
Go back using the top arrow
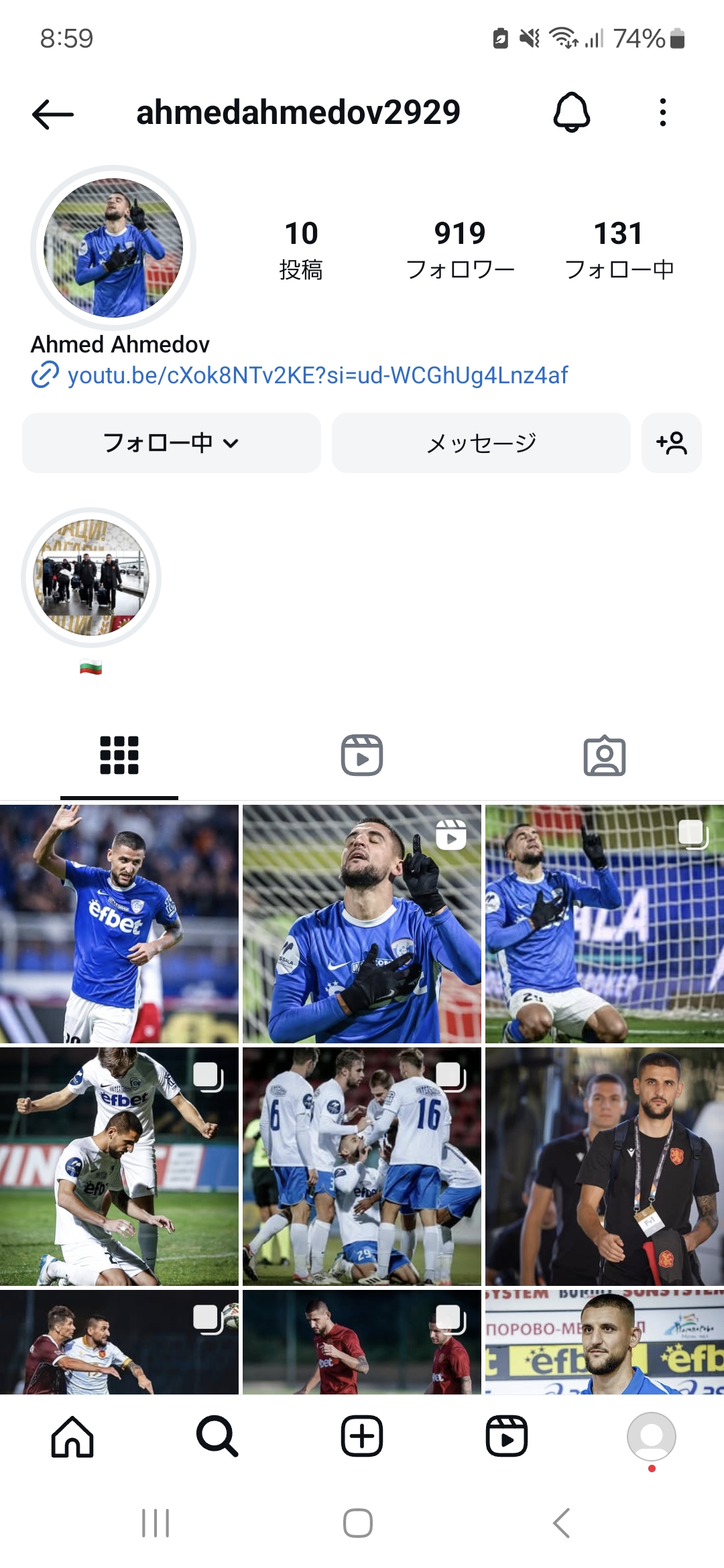point(53,113)
